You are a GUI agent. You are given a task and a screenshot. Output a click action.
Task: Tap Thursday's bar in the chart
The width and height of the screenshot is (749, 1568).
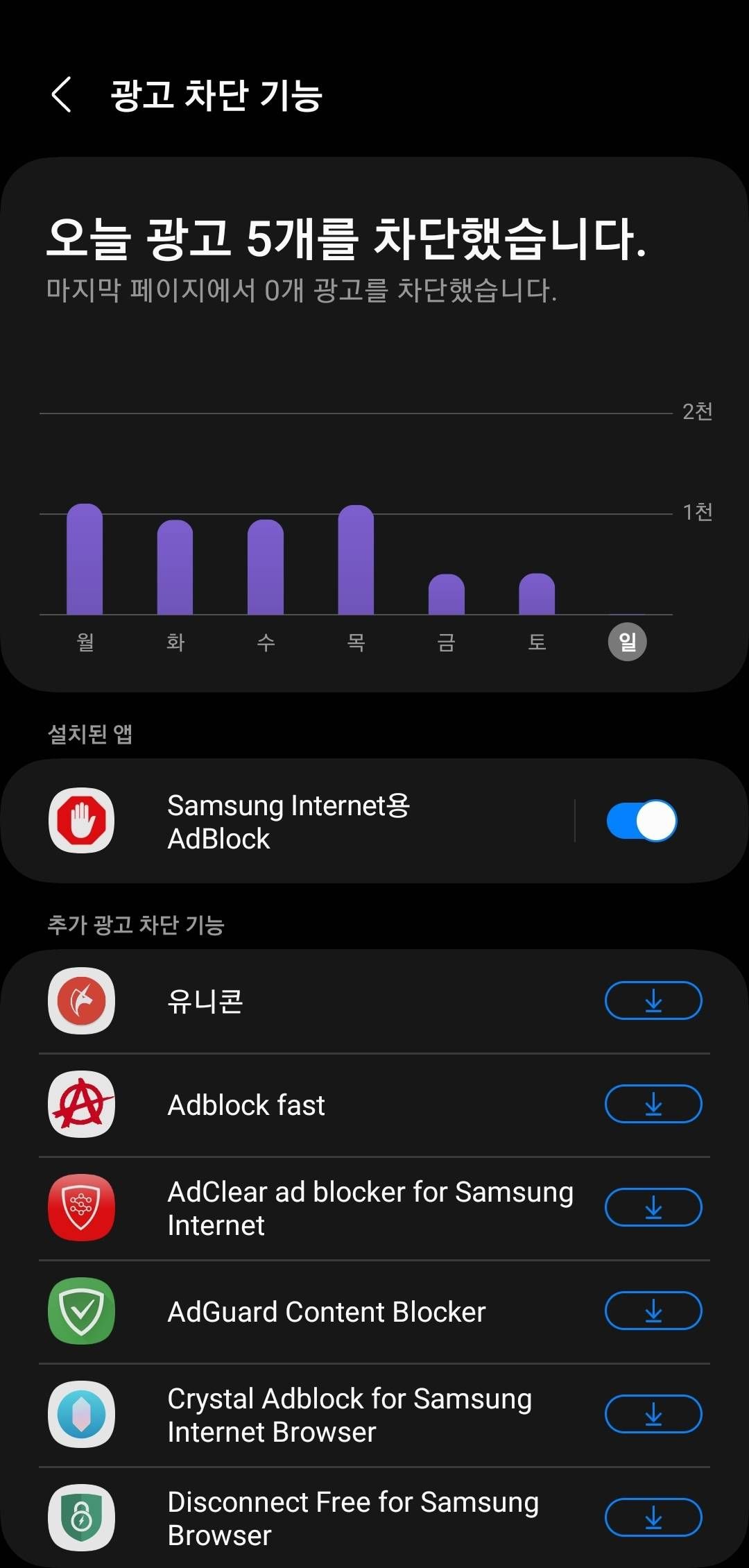click(x=356, y=562)
